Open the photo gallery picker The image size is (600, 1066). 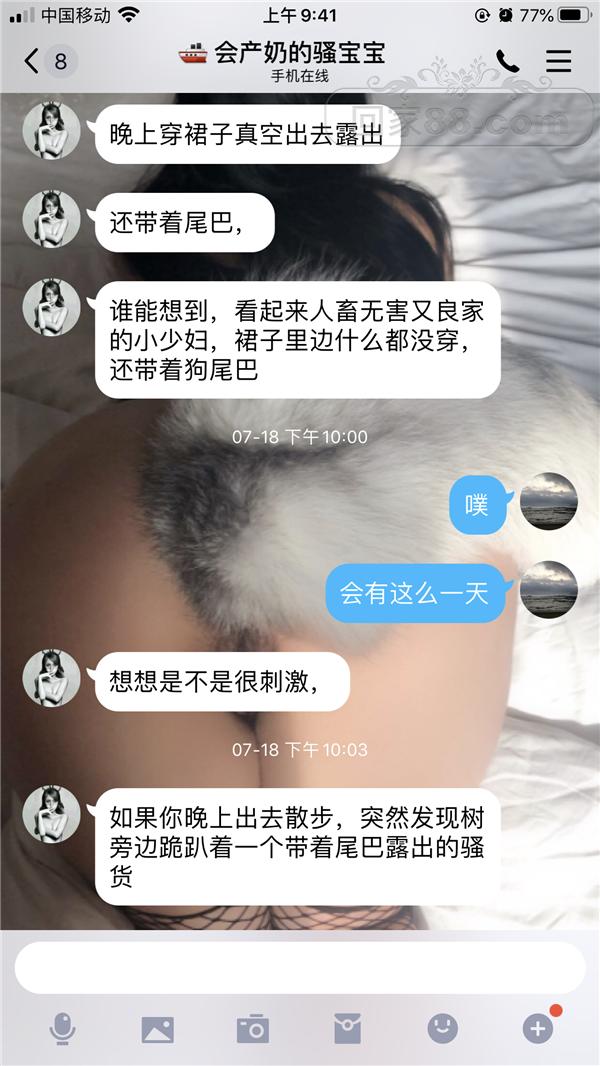tap(157, 1029)
